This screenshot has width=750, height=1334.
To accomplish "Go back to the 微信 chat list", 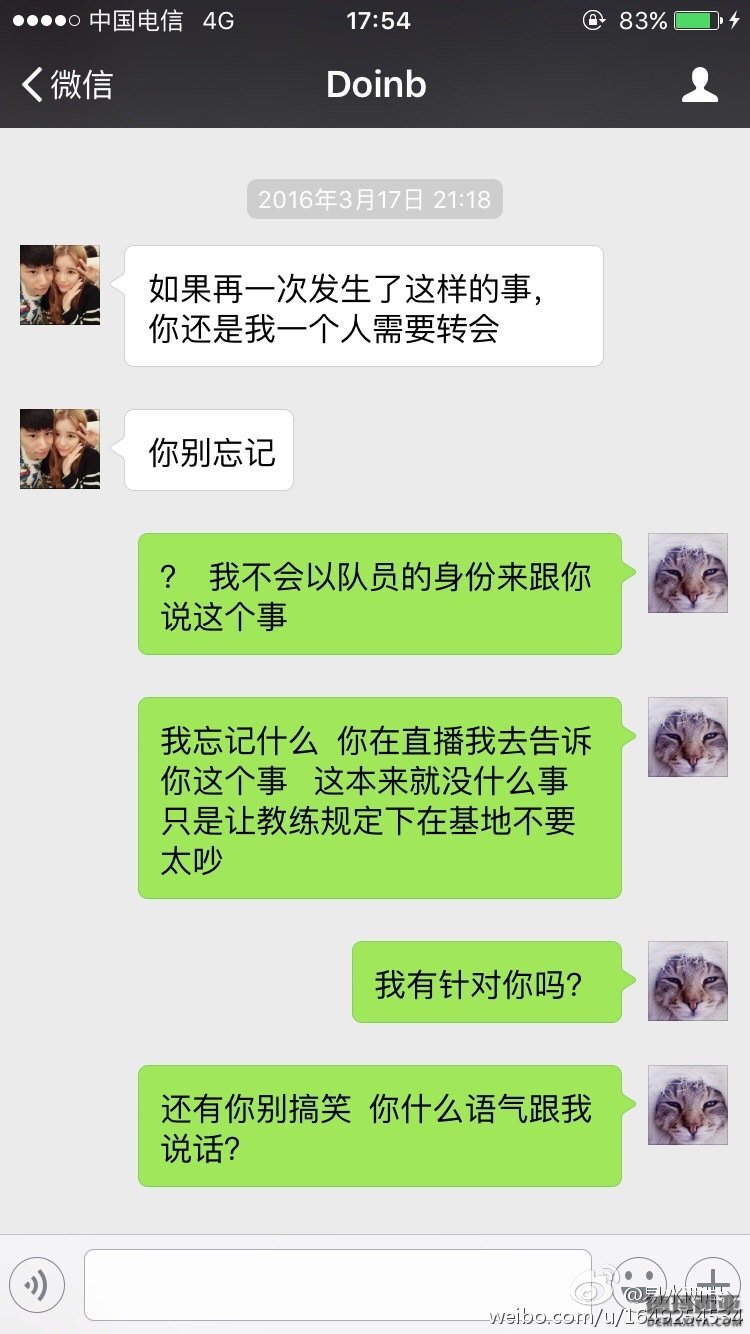I will (x=67, y=85).
